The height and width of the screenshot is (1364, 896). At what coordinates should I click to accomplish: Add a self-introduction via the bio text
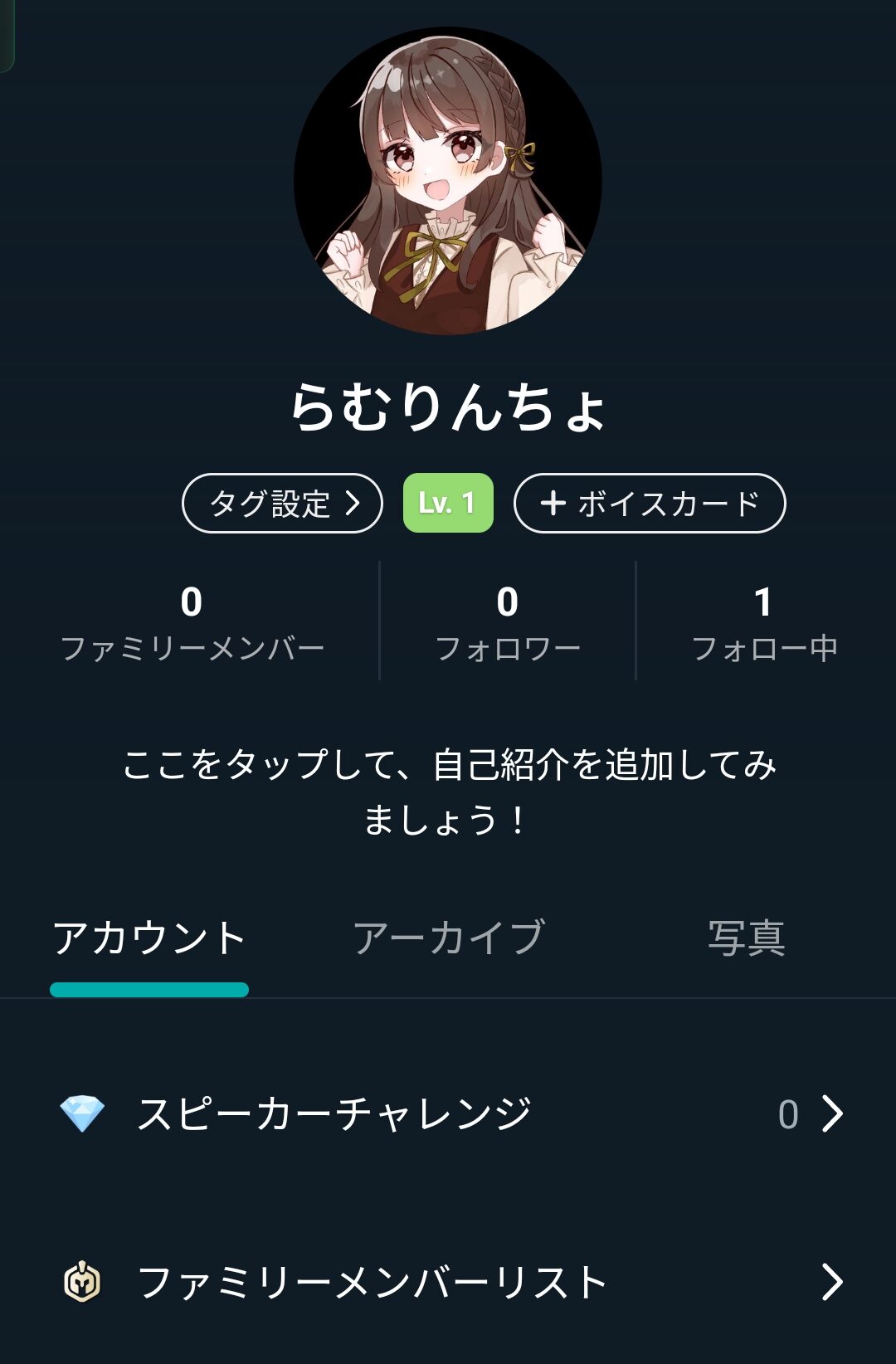click(448, 792)
